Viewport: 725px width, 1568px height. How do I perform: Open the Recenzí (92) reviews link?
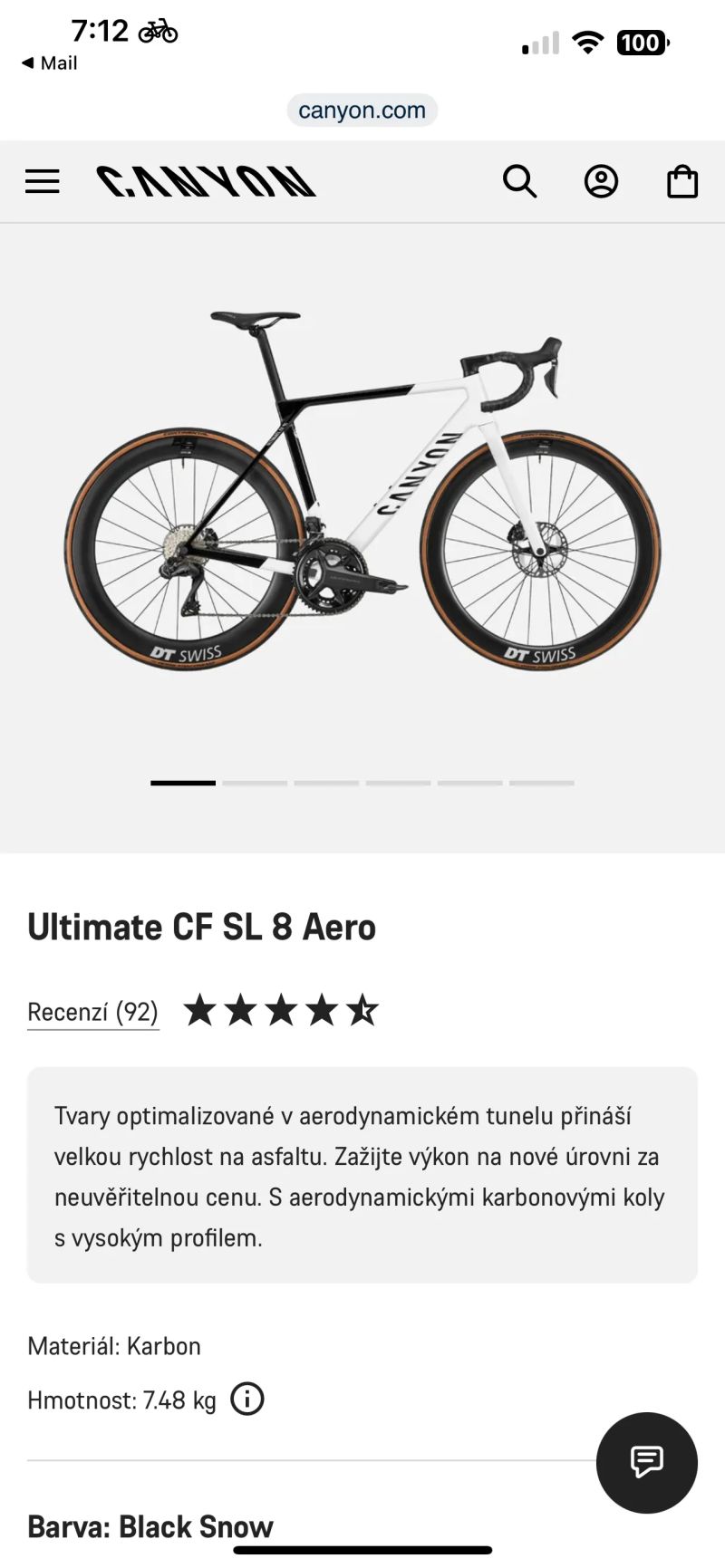[x=92, y=1011]
